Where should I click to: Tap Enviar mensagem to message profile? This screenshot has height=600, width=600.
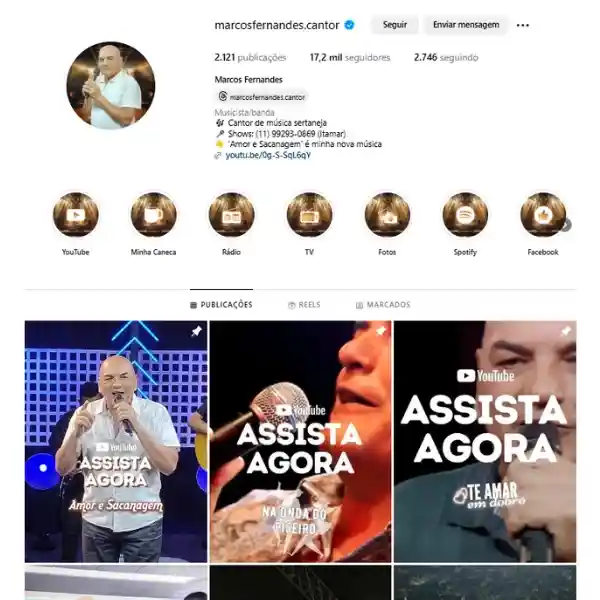465,25
